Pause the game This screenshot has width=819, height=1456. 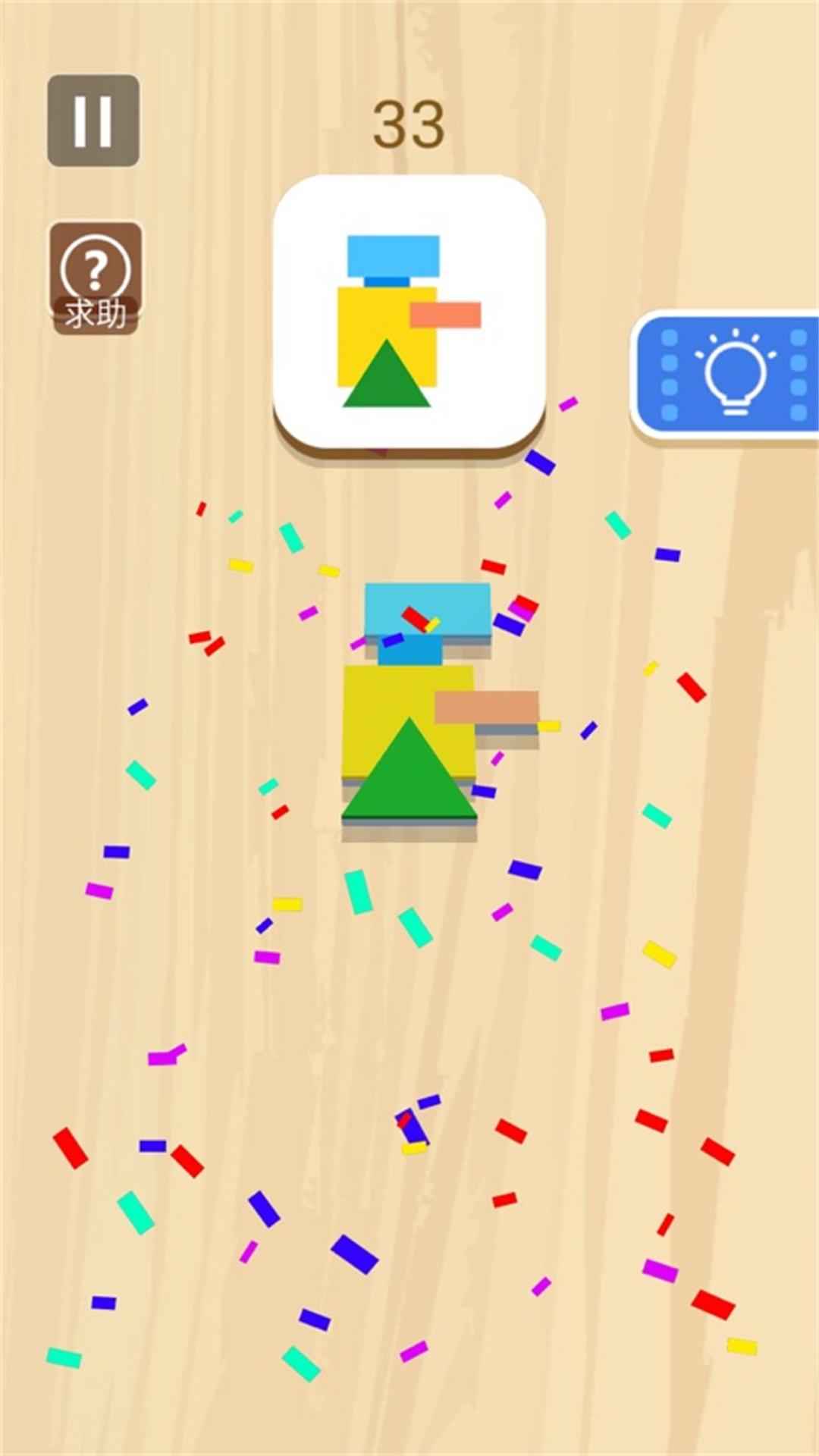[93, 121]
